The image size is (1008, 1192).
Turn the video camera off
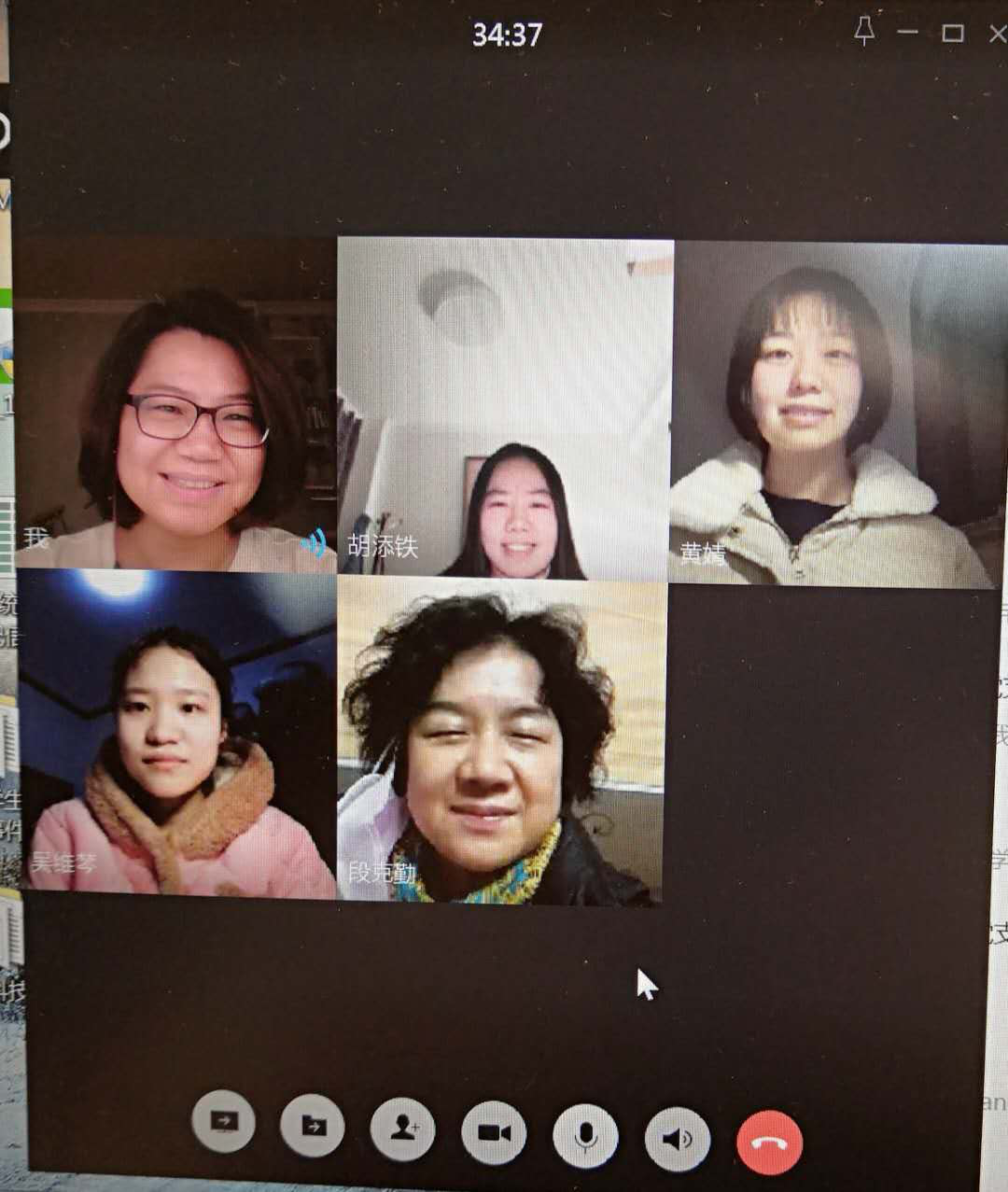click(494, 1132)
